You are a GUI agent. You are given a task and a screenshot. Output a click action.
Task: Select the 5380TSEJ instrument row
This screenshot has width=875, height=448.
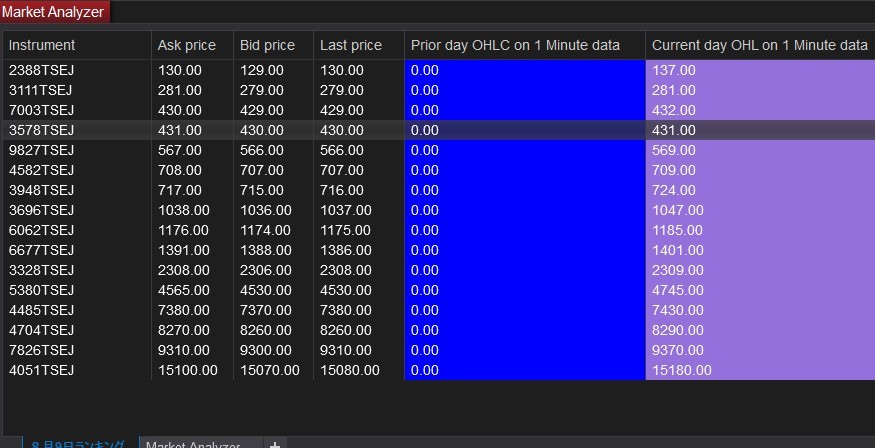tap(42, 290)
